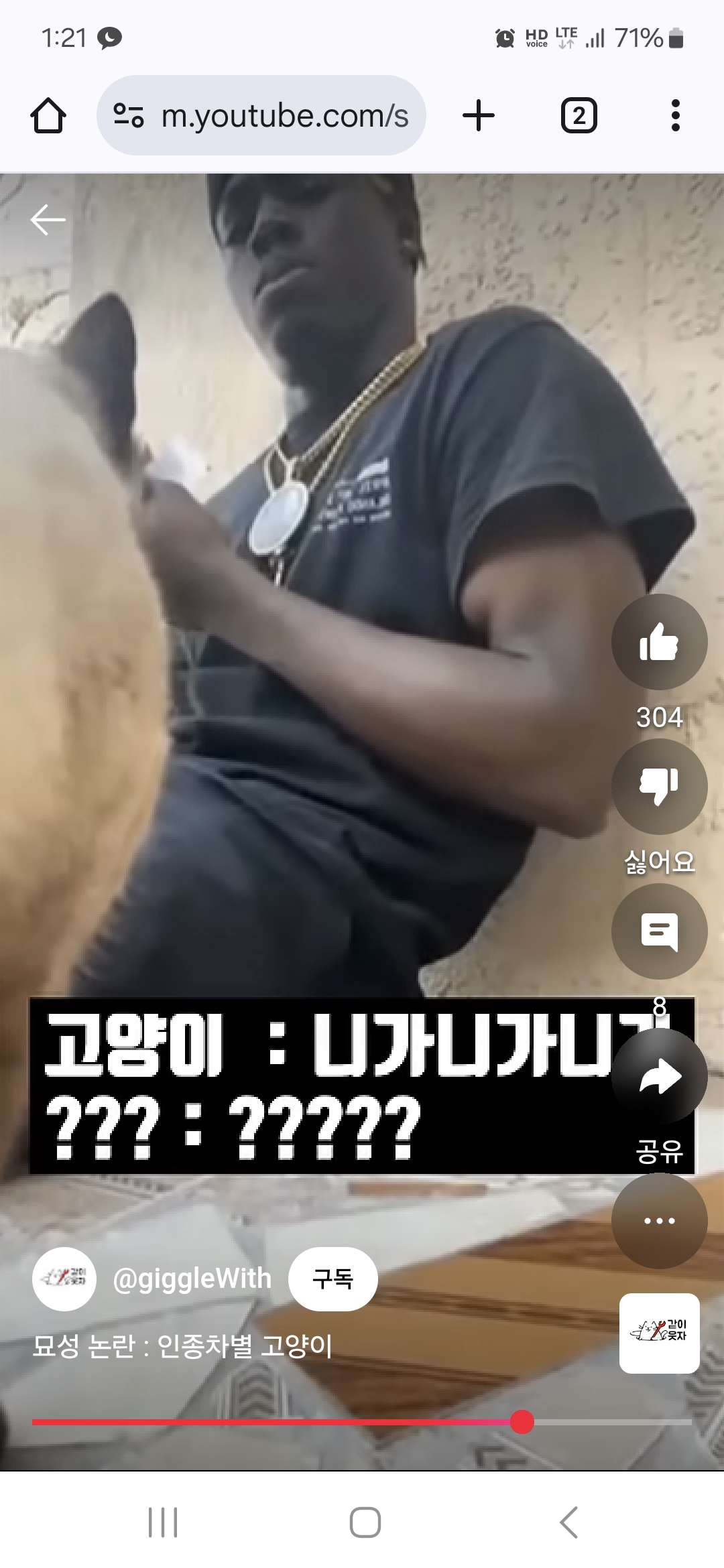Dislike this Shorts video

(659, 786)
